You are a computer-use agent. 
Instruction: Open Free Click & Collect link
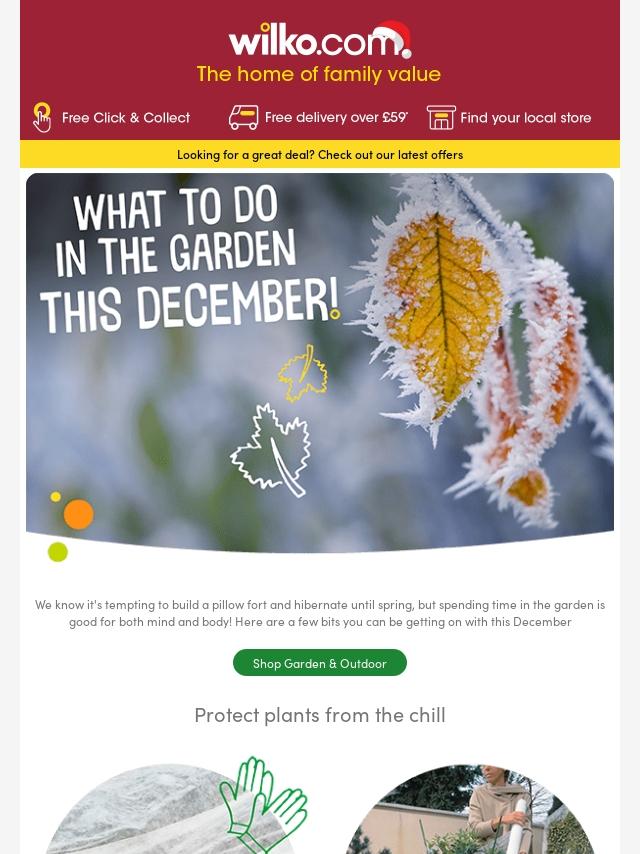pyautogui.click(x=112, y=118)
